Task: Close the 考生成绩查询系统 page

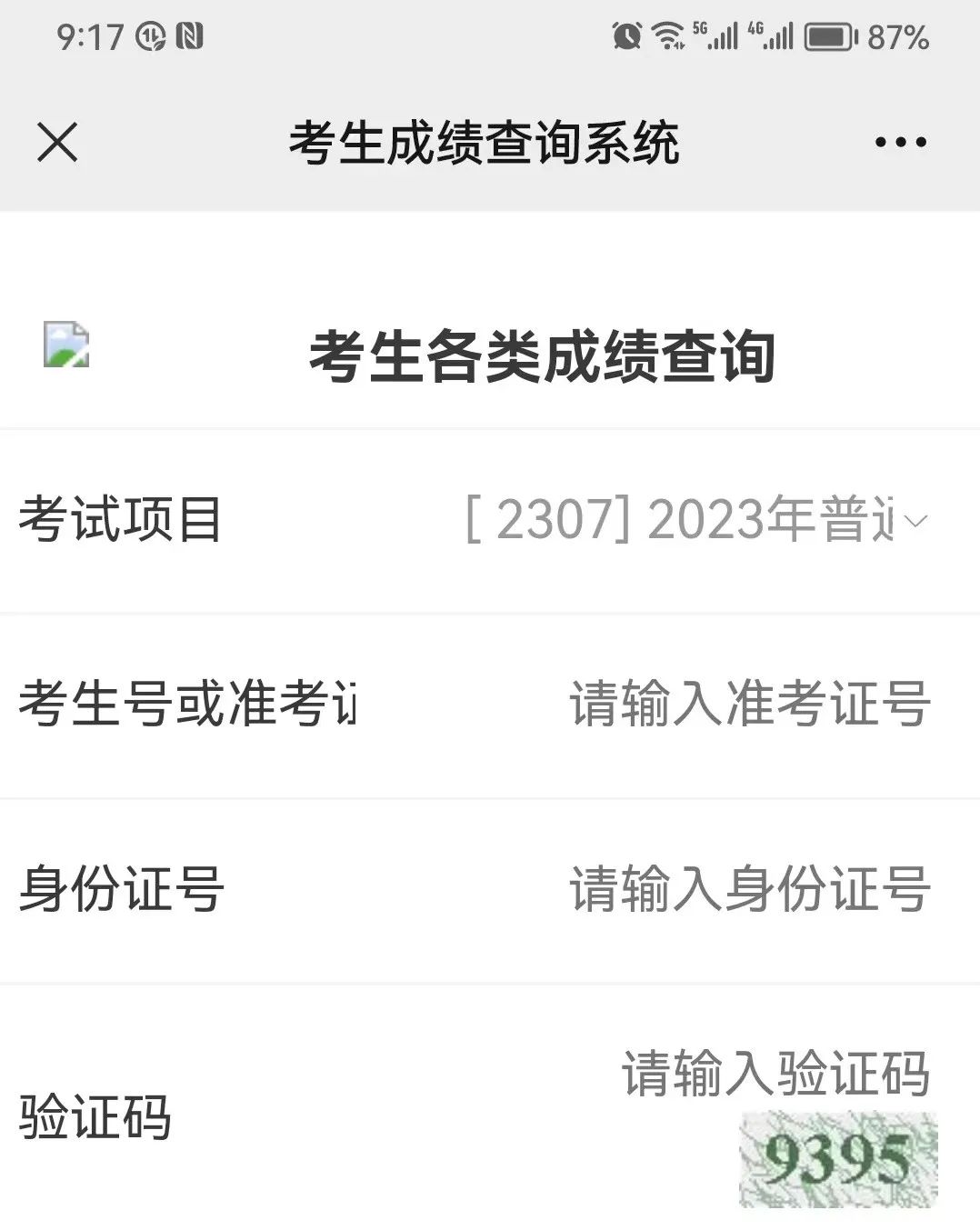Action: pos(57,143)
